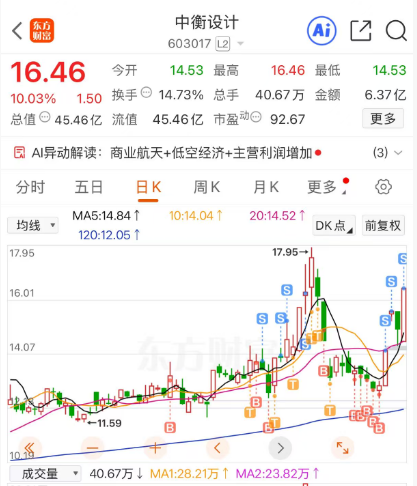Screen dimensions: 417x486
Task: Open the Ai assistant icon
Action: [322, 31]
